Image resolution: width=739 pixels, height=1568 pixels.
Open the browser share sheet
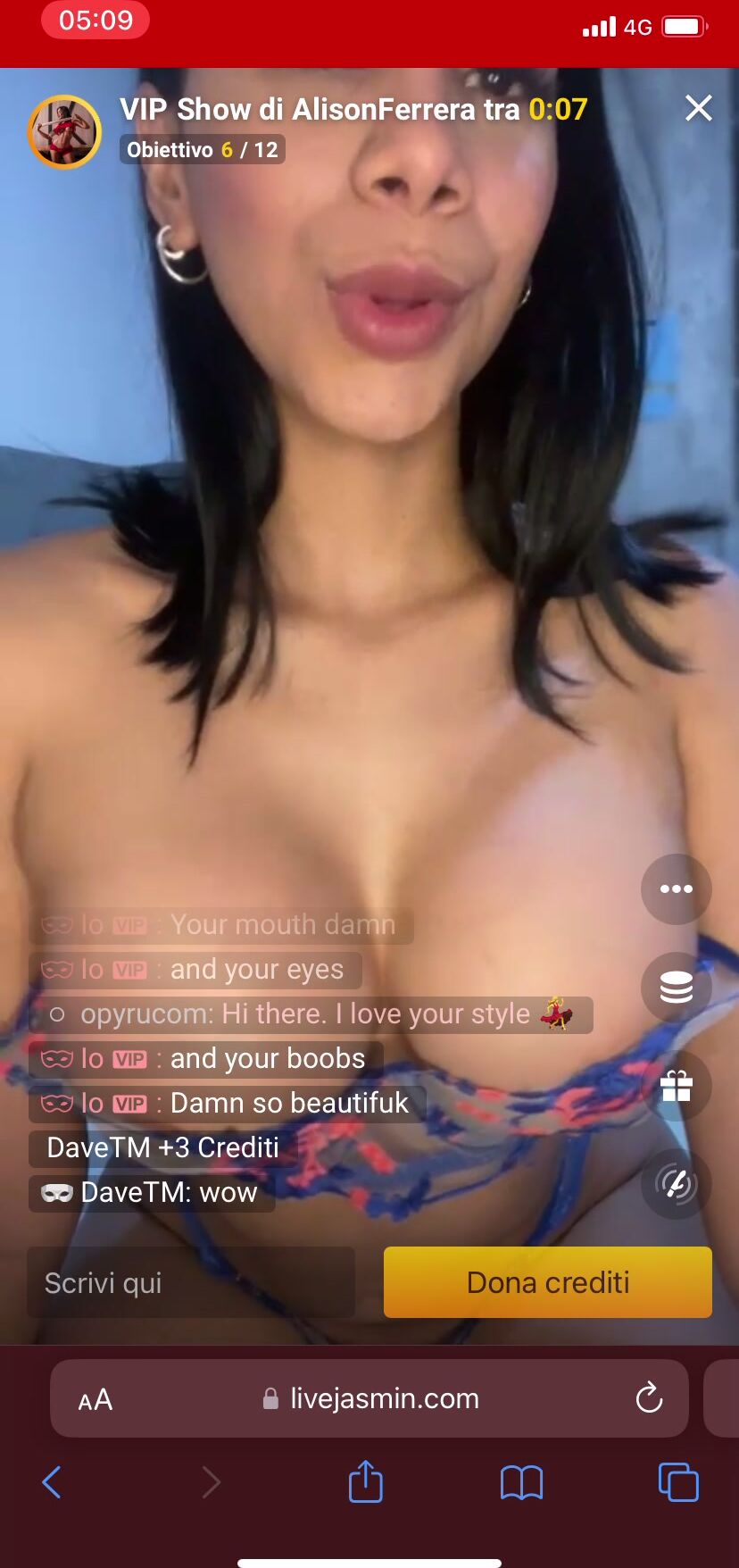pyautogui.click(x=365, y=1482)
